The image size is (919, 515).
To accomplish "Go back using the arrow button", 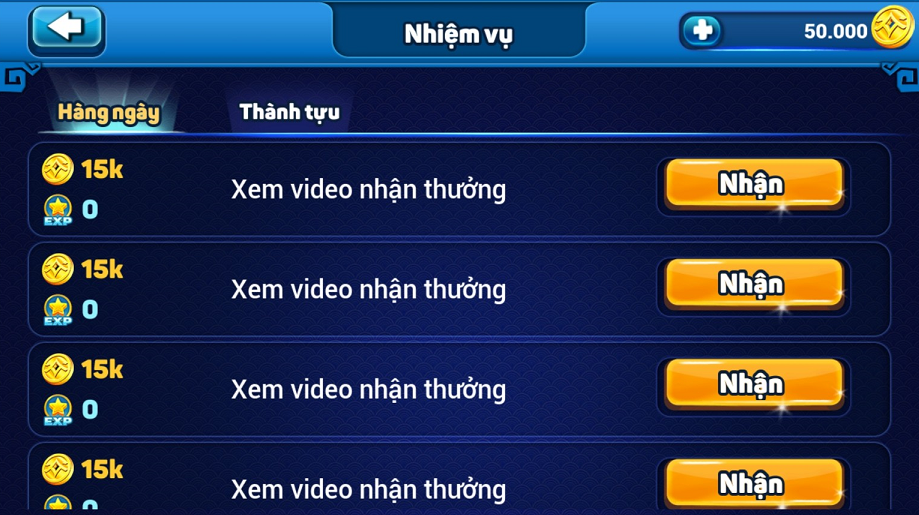I will (66, 28).
